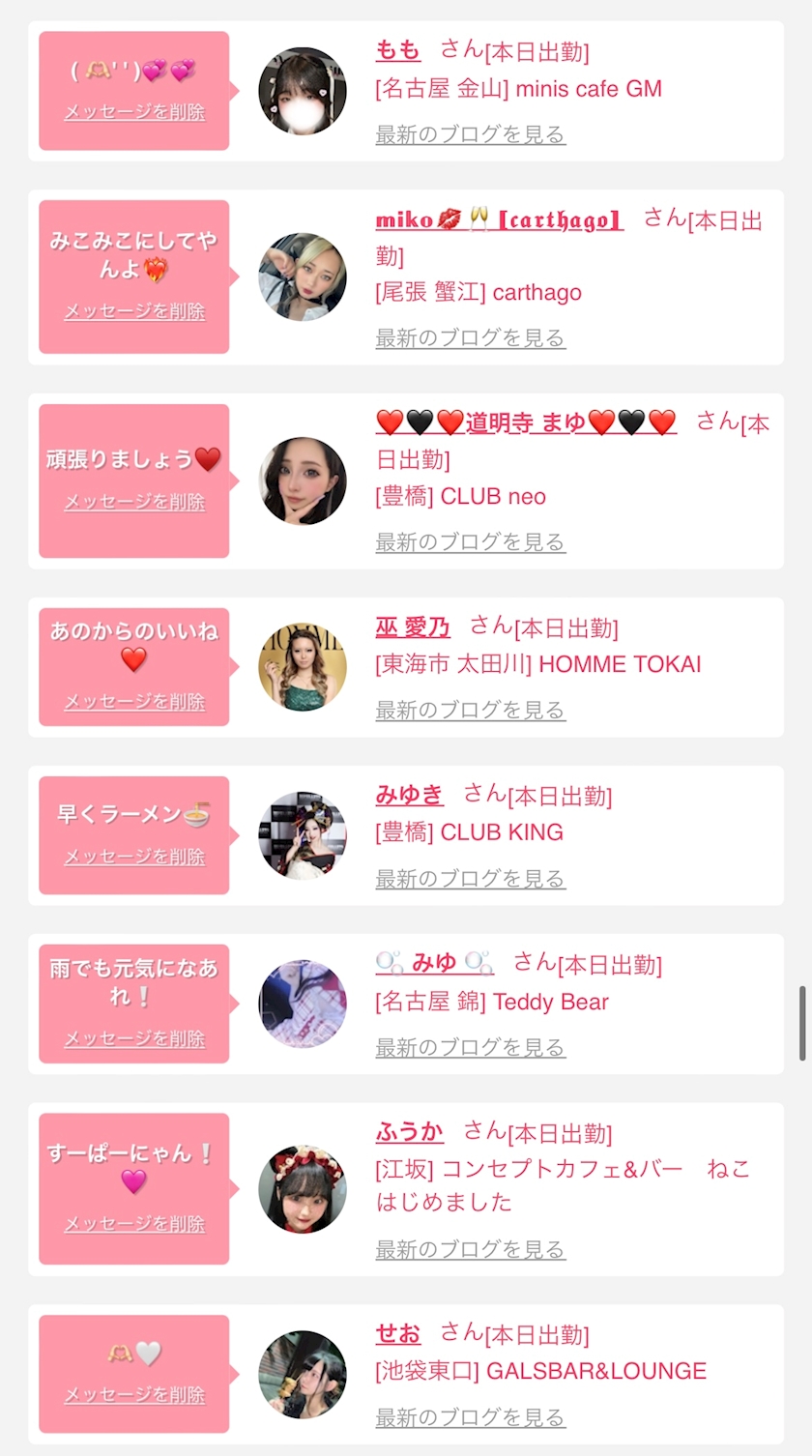This screenshot has width=812, height=1456.
Task: View せお's latest blog
Action: point(470,1417)
